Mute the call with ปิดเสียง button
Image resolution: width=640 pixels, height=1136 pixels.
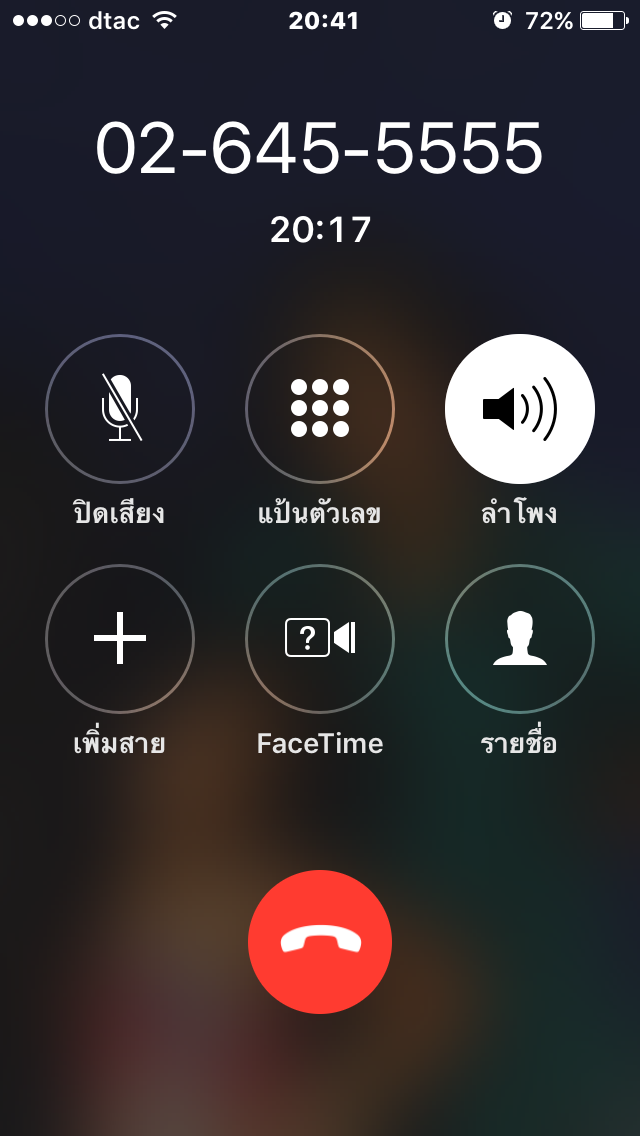(120, 409)
